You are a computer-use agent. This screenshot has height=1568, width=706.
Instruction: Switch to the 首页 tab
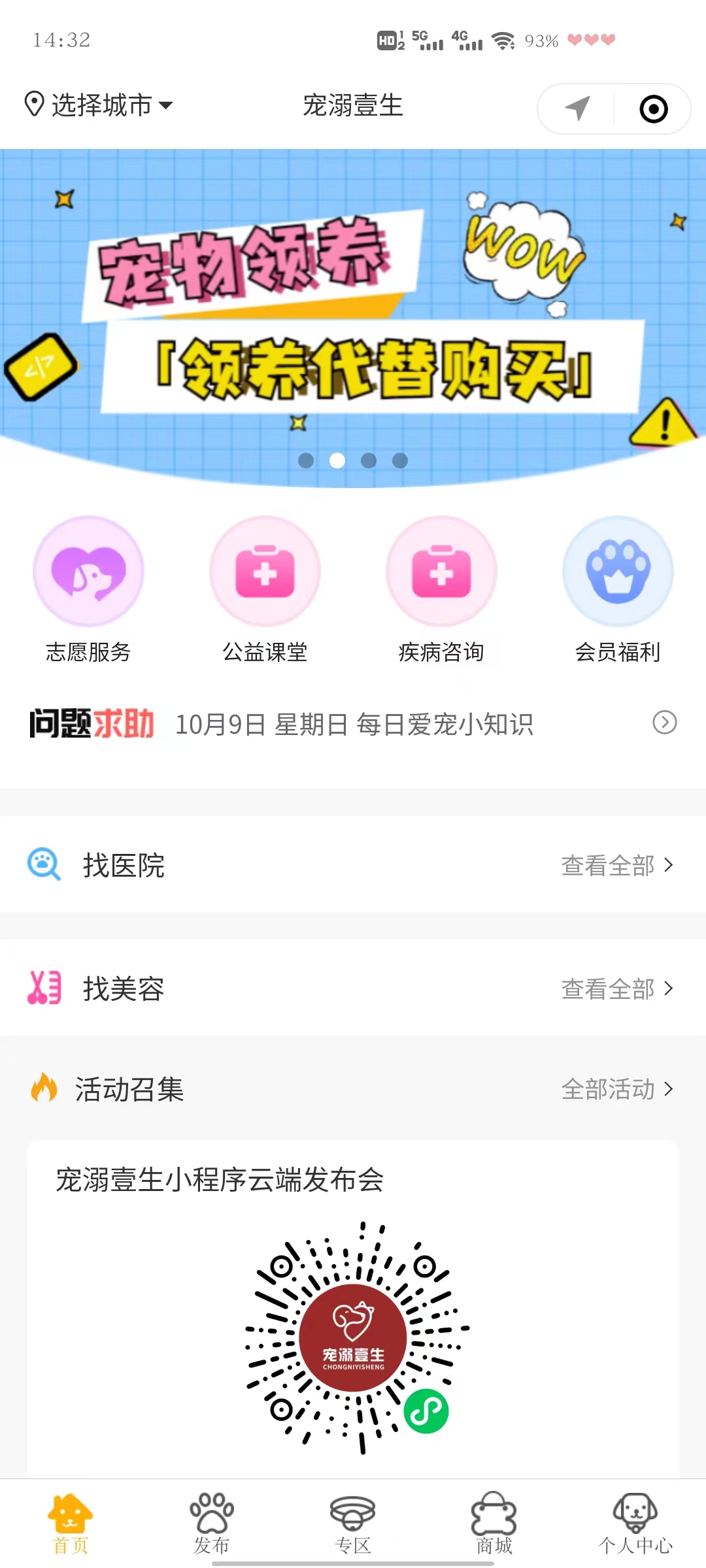coord(71,1524)
